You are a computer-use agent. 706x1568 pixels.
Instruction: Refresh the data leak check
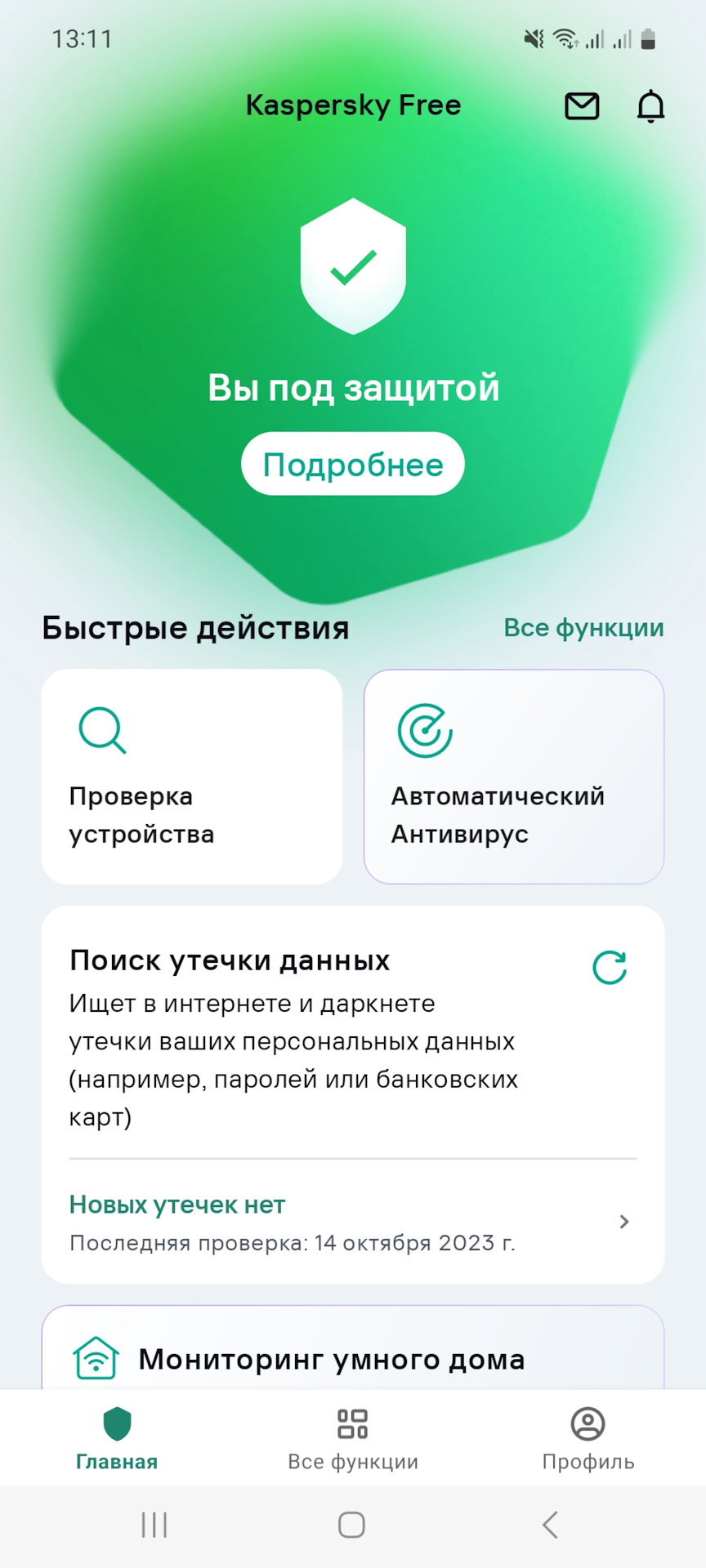609,965
